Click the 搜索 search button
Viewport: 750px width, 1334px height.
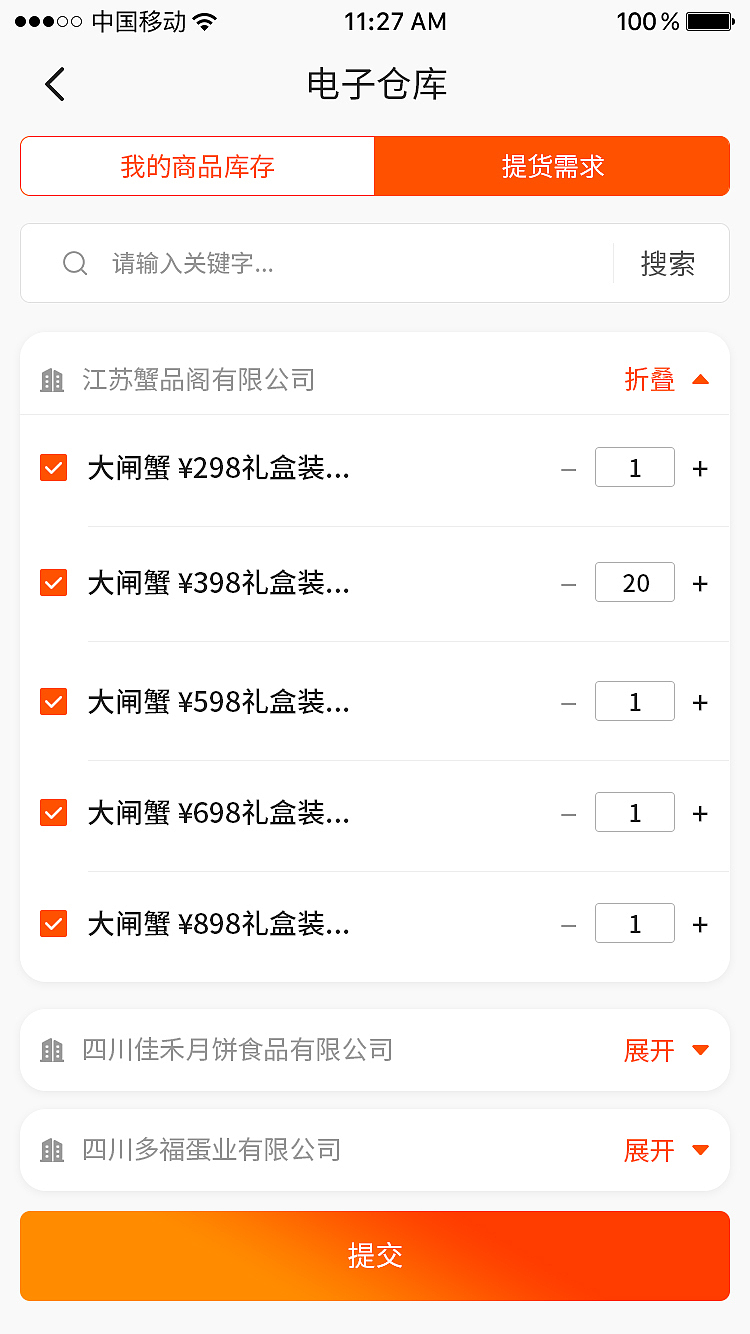coord(668,263)
